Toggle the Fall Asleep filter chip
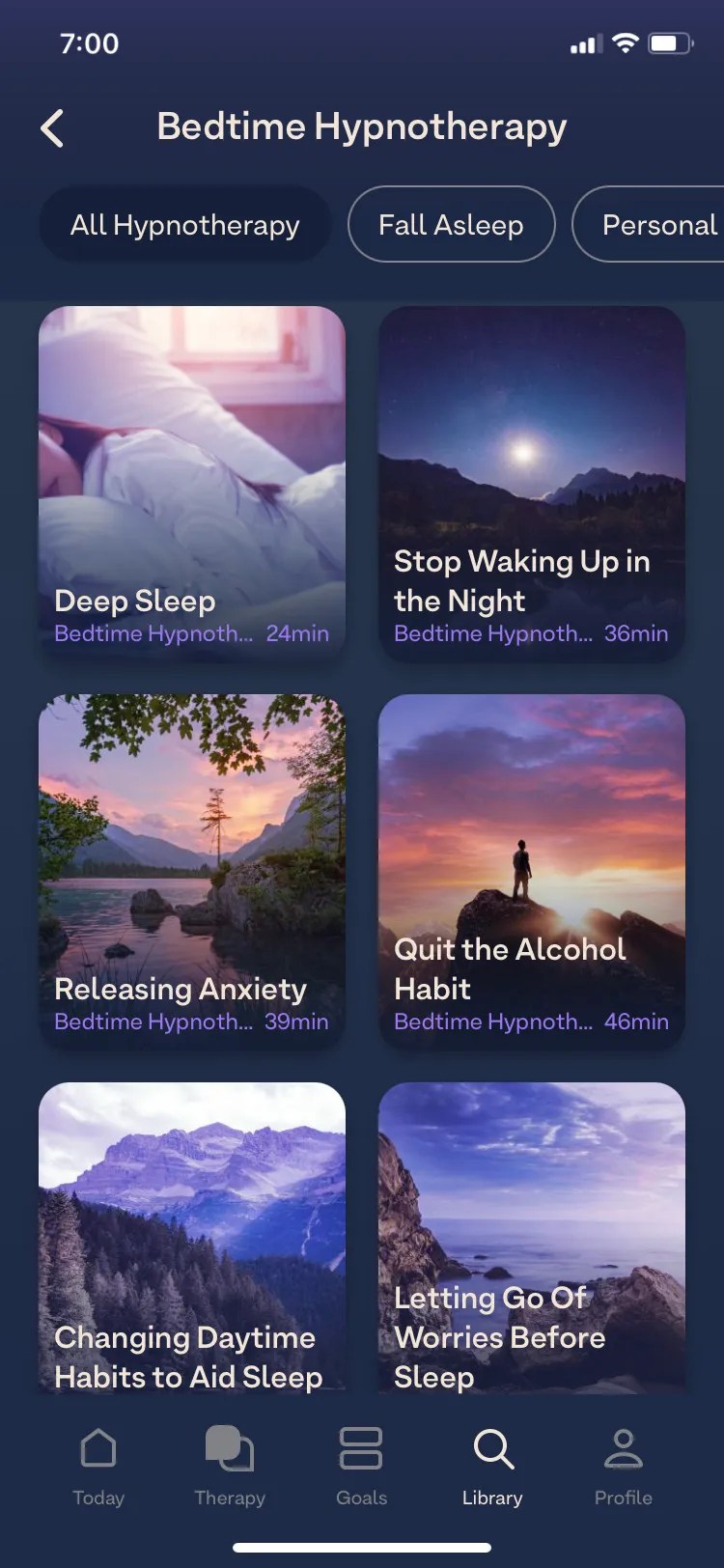 pos(451,224)
